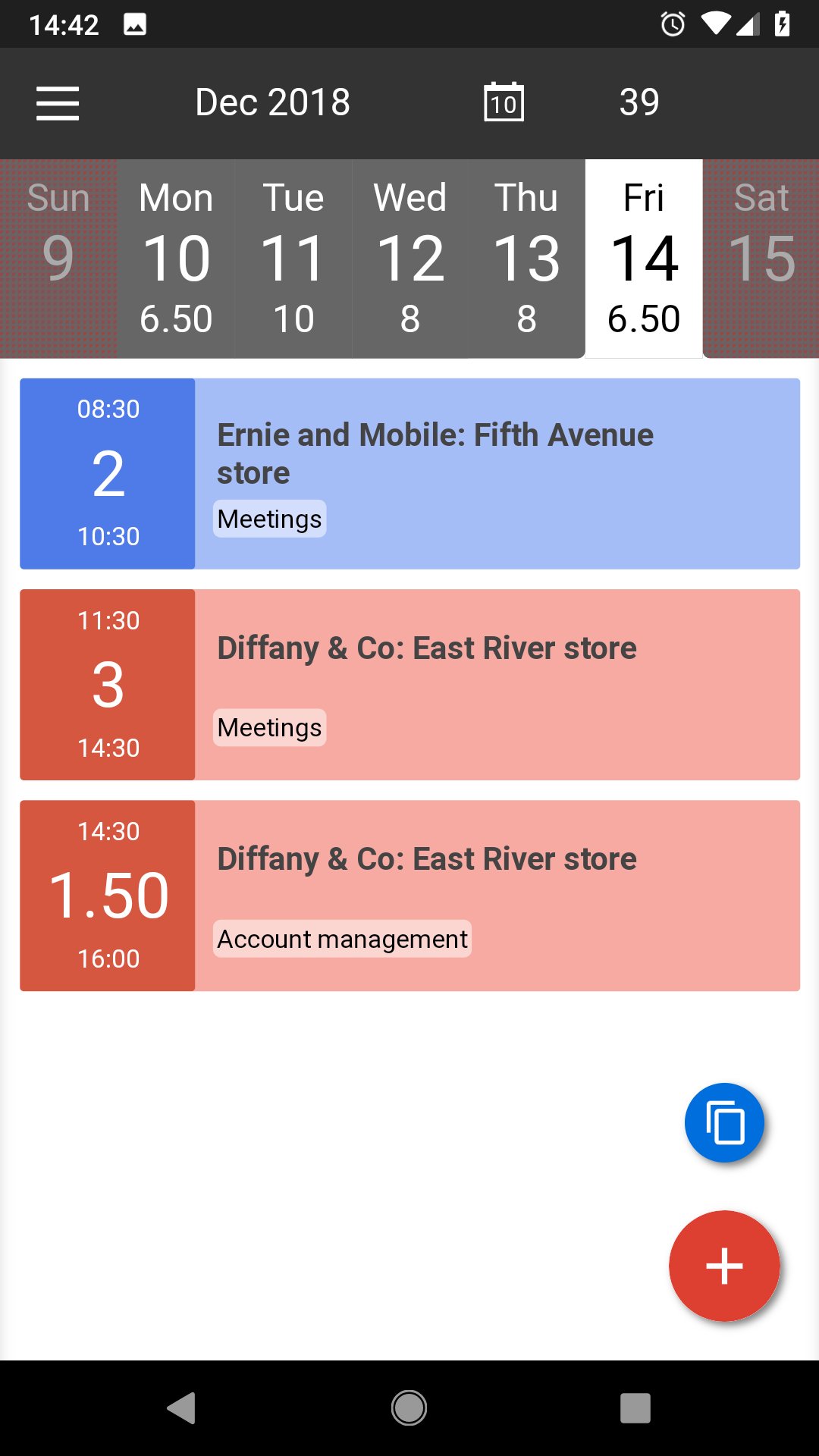Tap the photo notification icon in status bar
The height and width of the screenshot is (1456, 819).
click(135, 24)
